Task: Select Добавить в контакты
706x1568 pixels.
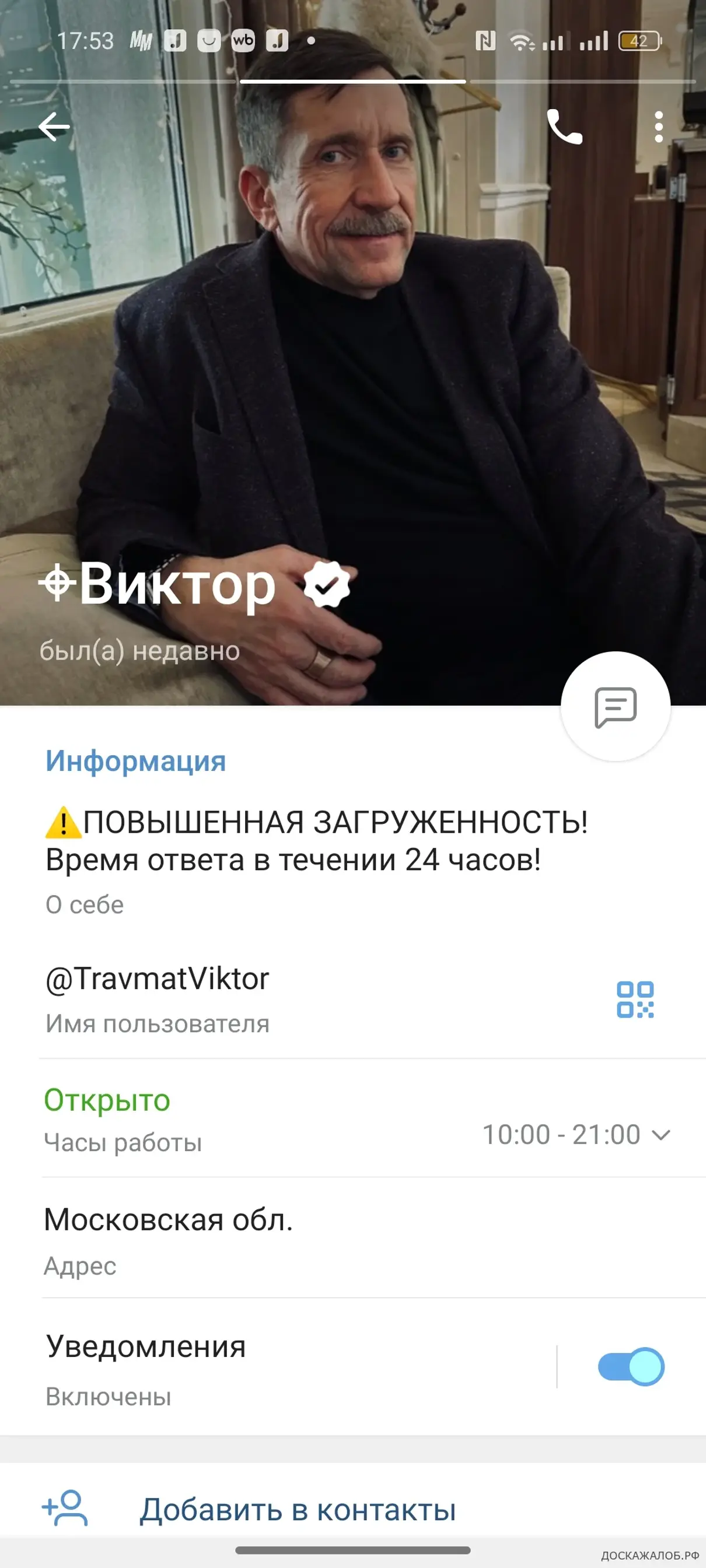Action: [x=354, y=1510]
